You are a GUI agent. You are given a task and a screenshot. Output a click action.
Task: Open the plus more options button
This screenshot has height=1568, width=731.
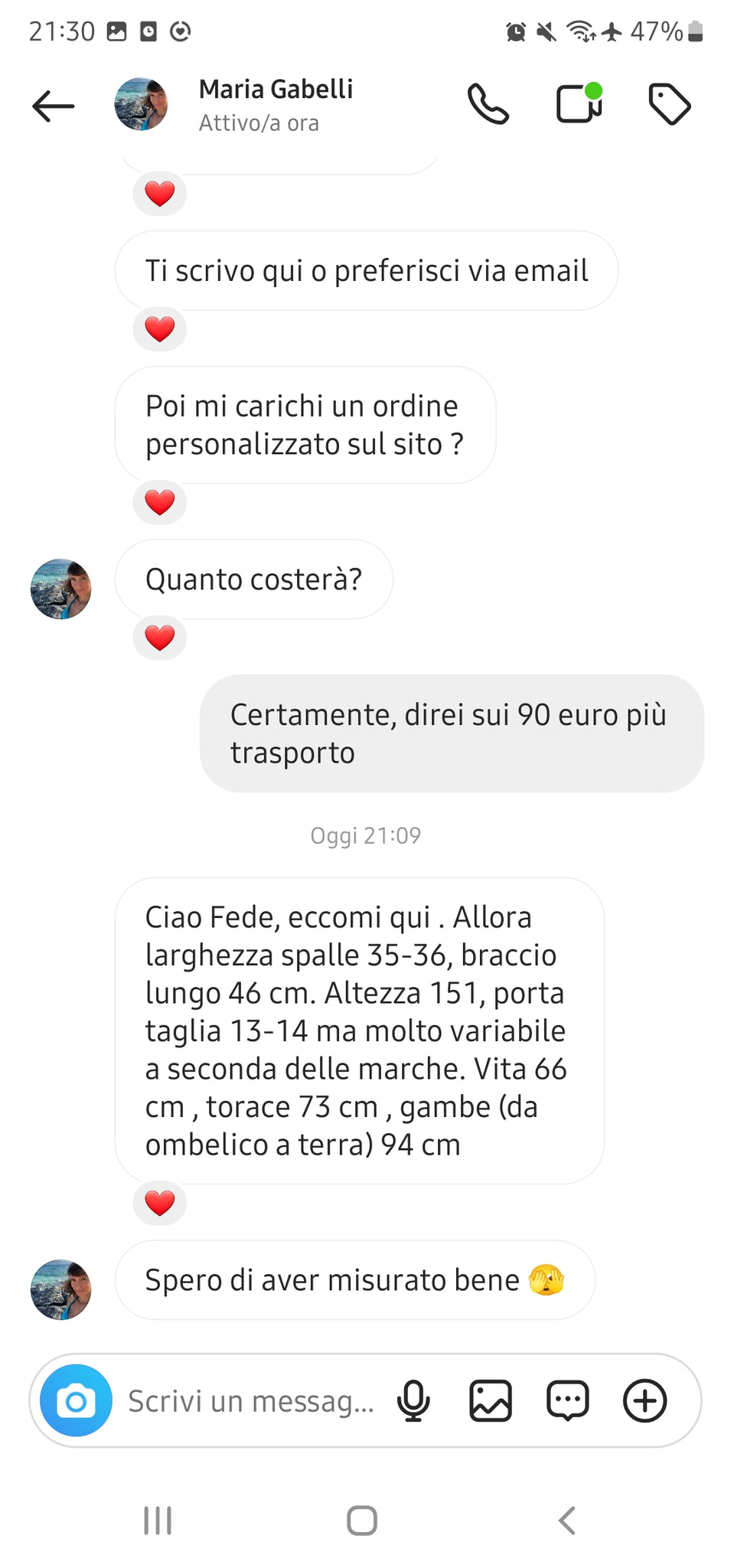pyautogui.click(x=645, y=1400)
